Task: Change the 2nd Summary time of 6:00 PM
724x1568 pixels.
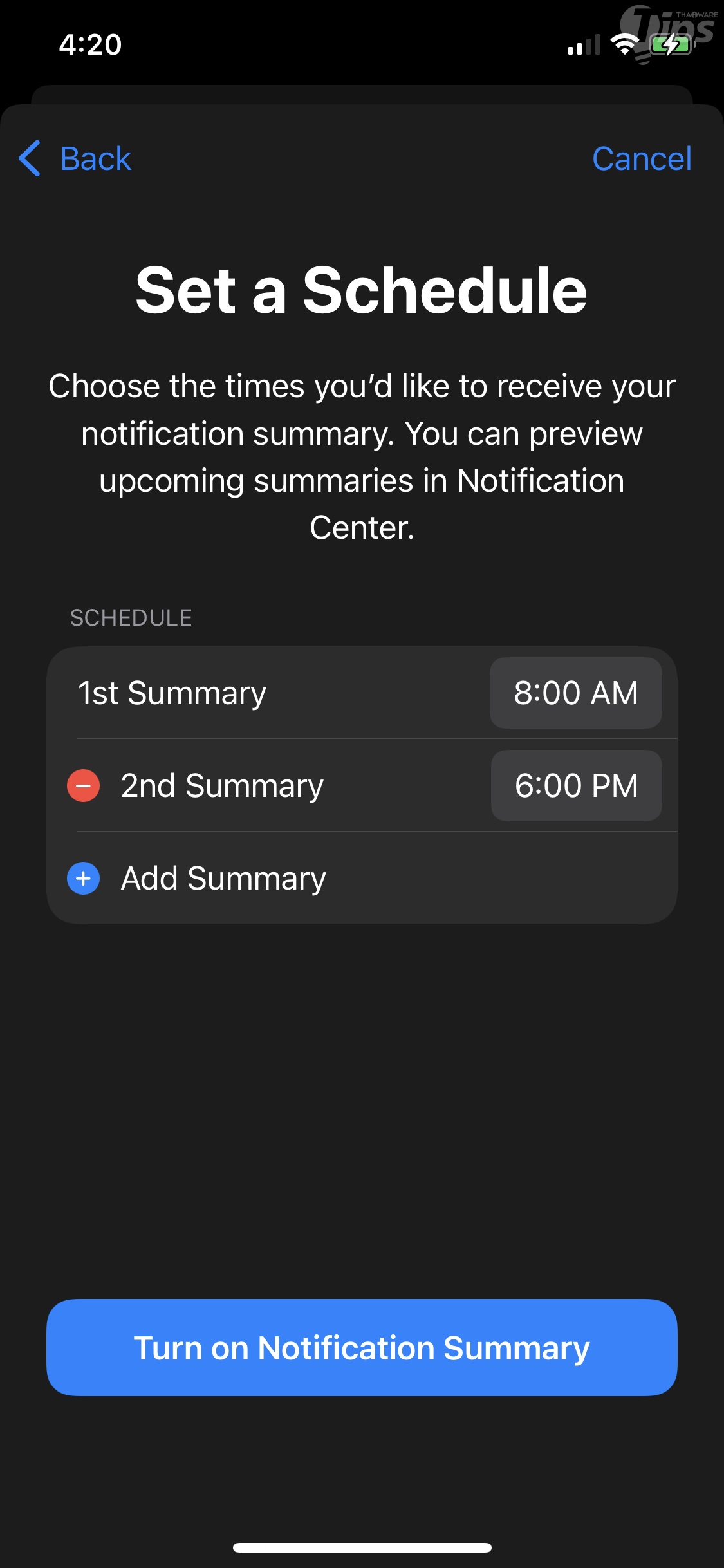Action: coord(576,786)
